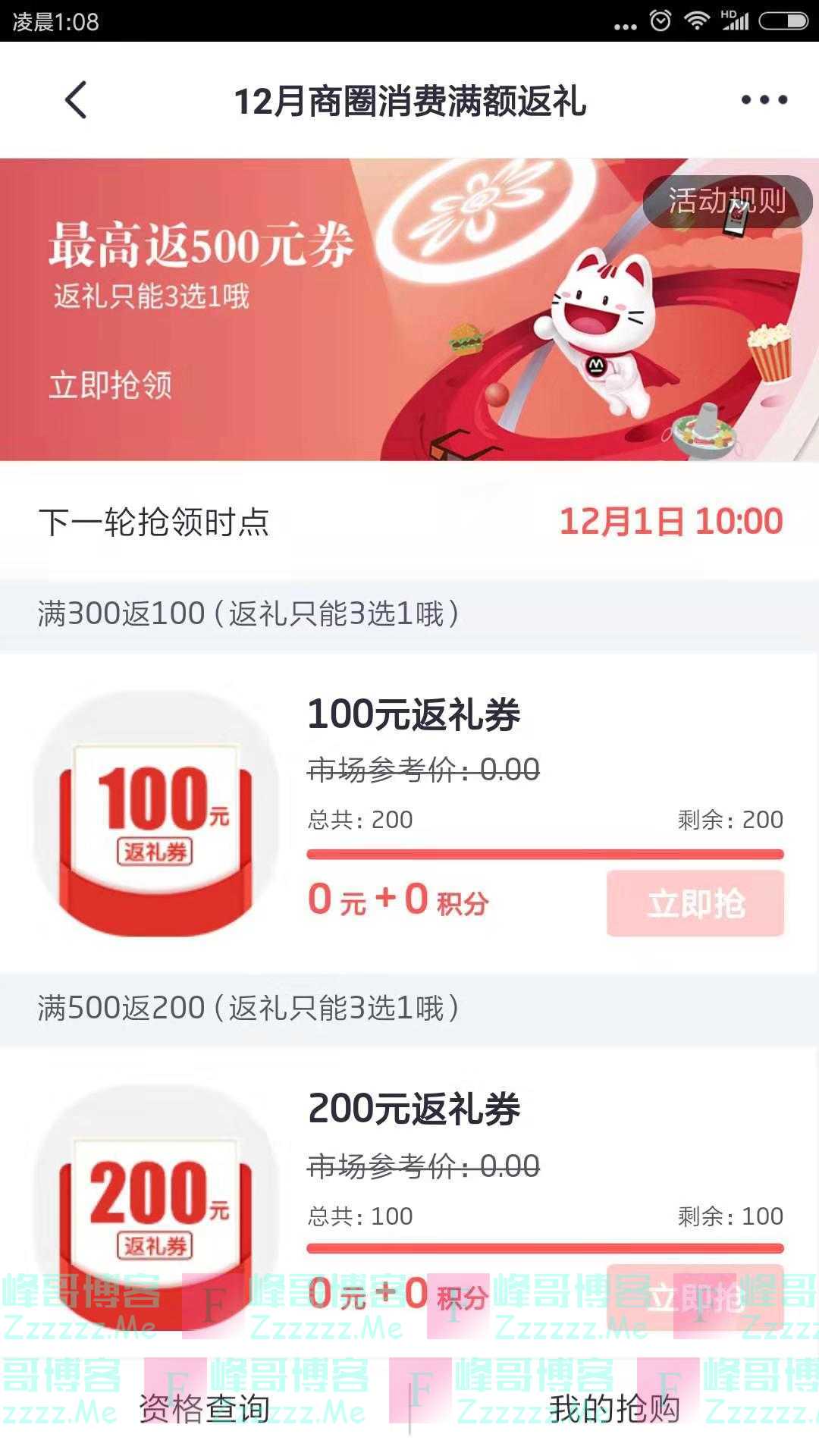Viewport: 819px width, 1456px height.
Task: Go back using the top-left arrow
Action: click(x=76, y=100)
